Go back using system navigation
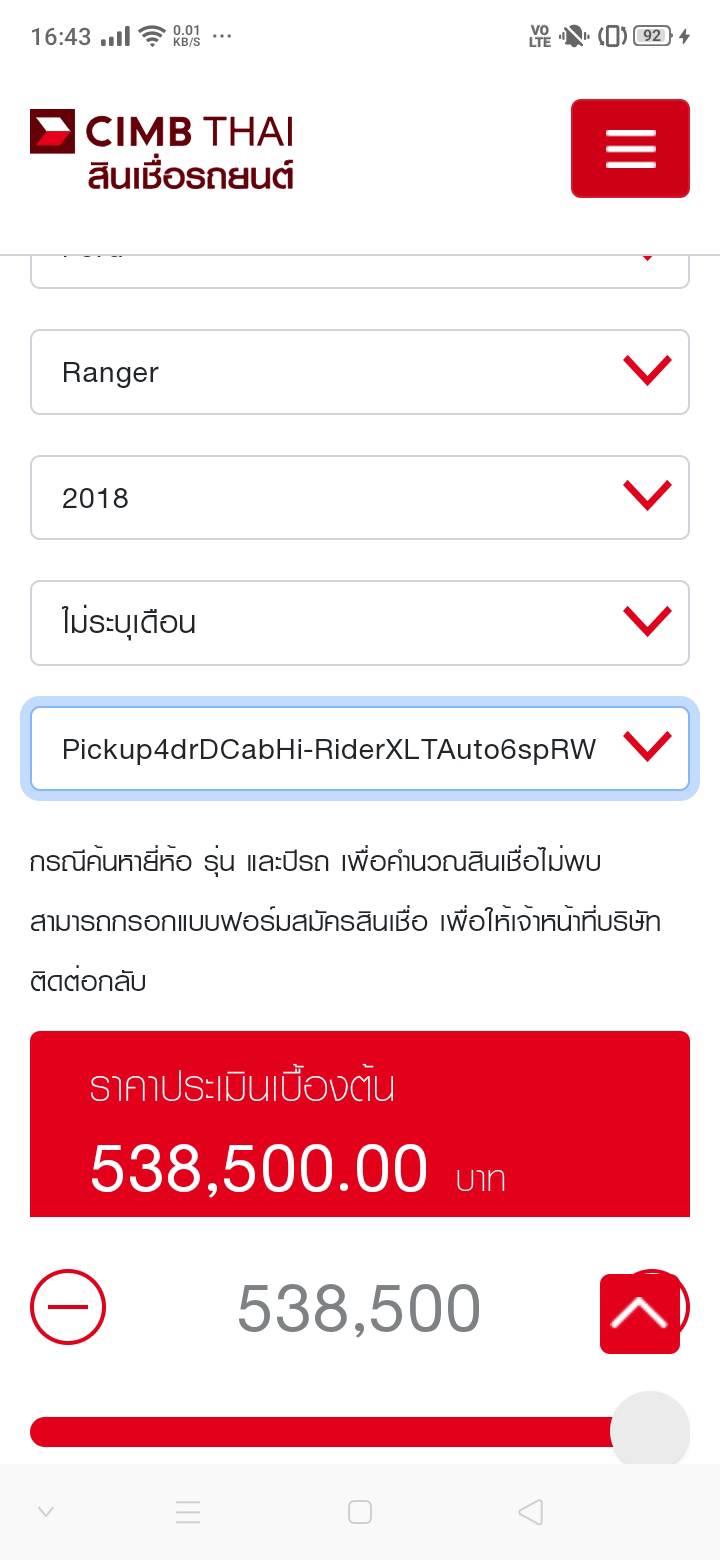Screen dimensions: 720x1560 pyautogui.click(x=531, y=1512)
